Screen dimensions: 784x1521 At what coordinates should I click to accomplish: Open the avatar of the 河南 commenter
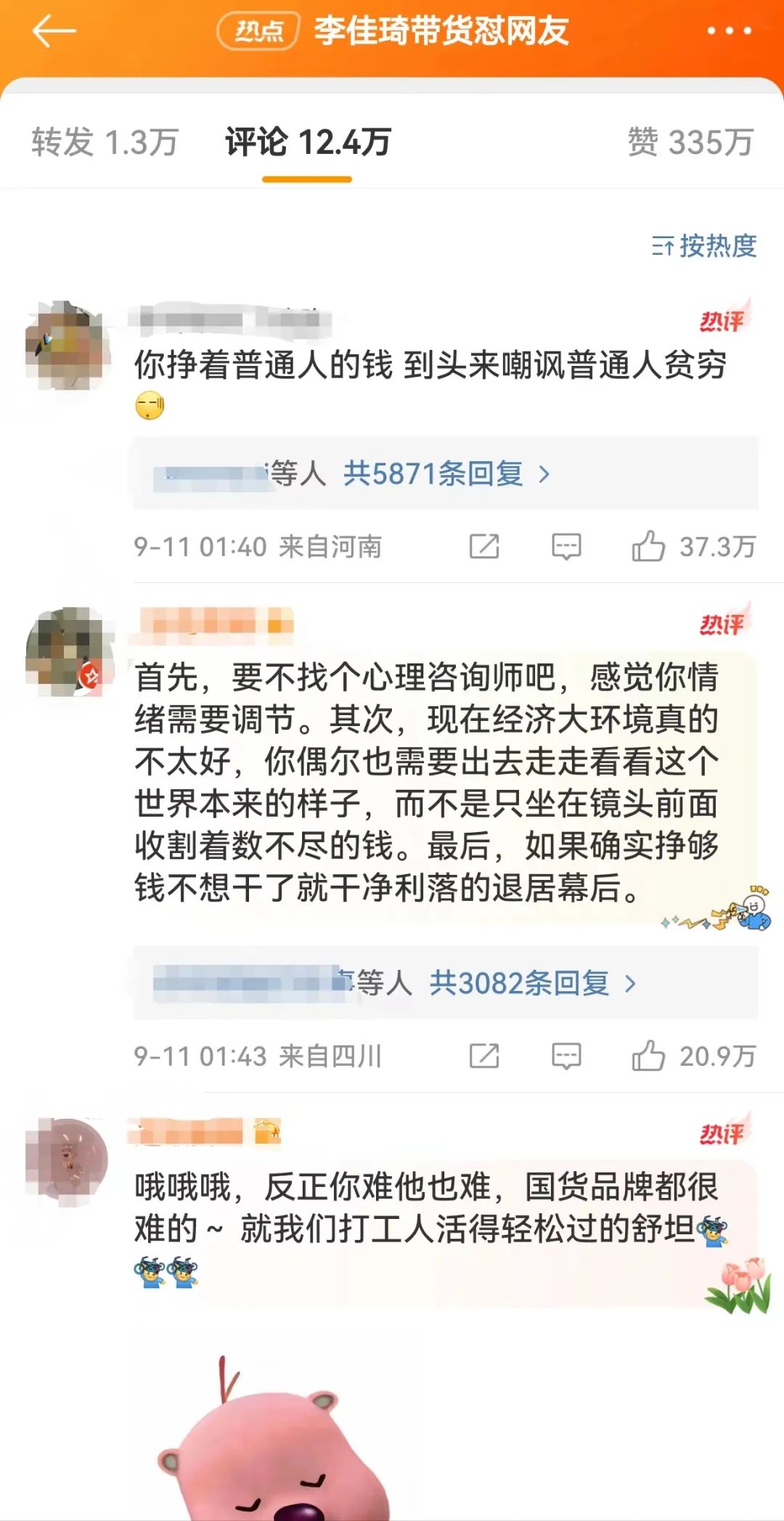coord(68,346)
